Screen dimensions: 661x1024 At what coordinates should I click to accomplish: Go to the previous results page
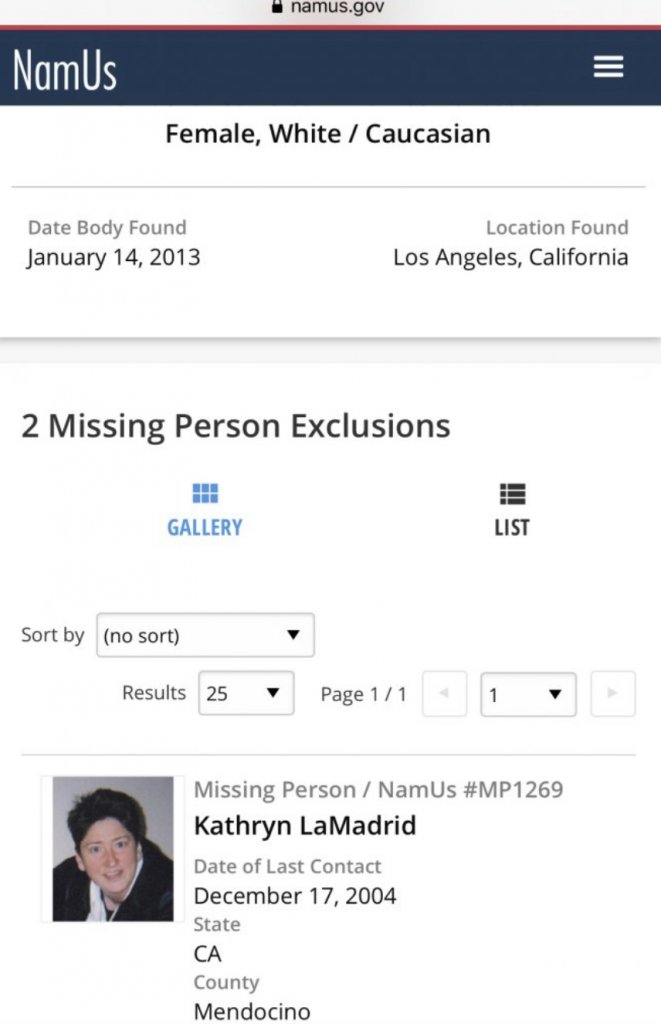[x=444, y=694]
